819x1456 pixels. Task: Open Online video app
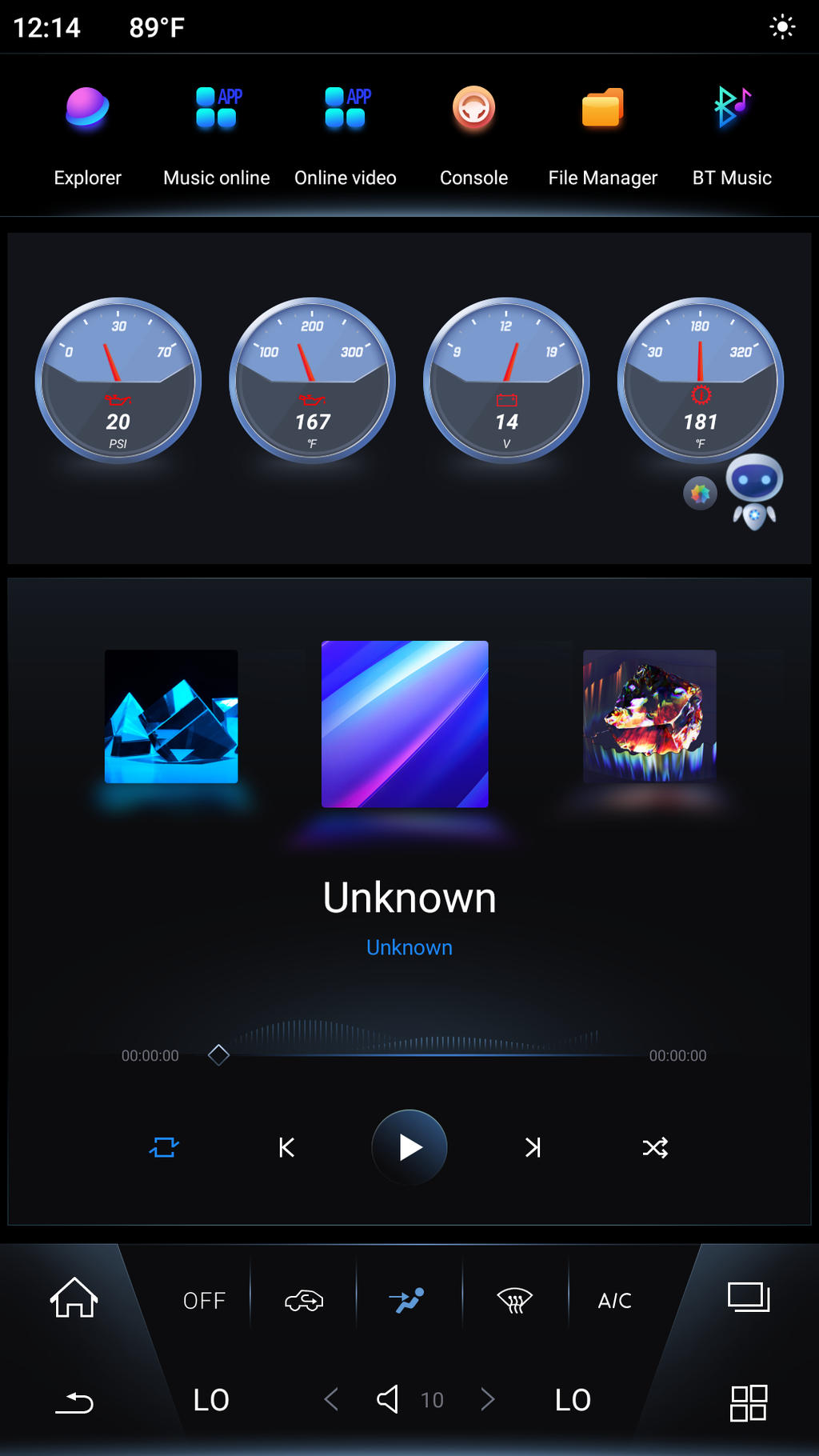click(345, 134)
